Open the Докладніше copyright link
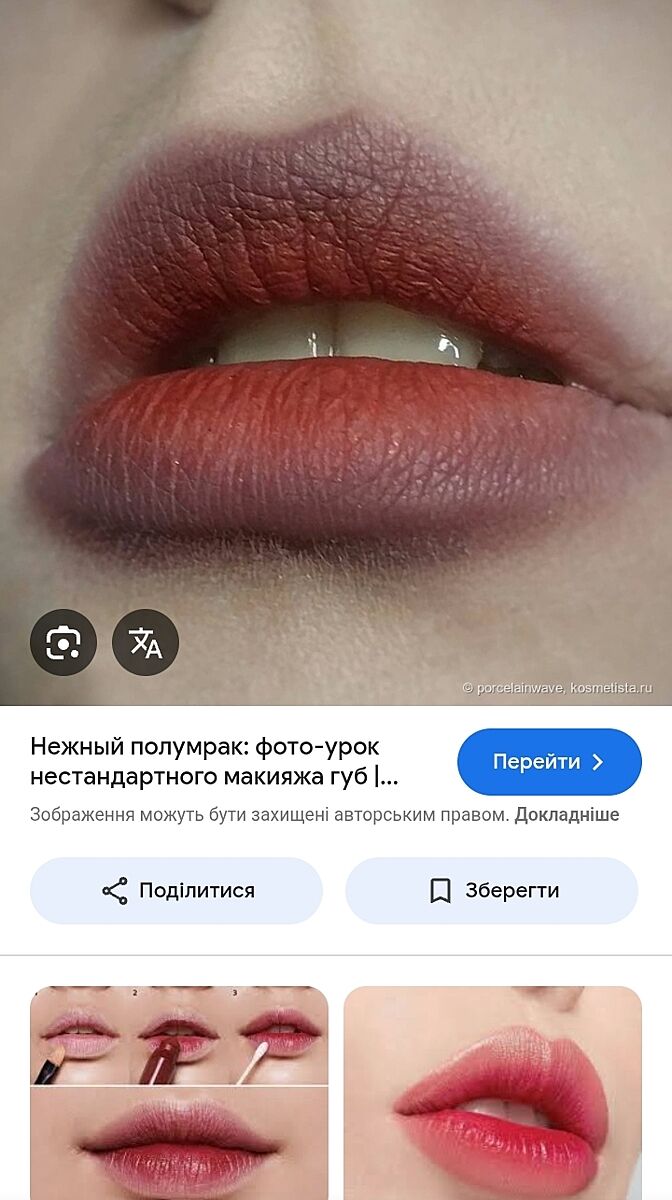The height and width of the screenshot is (1200, 672). (567, 815)
